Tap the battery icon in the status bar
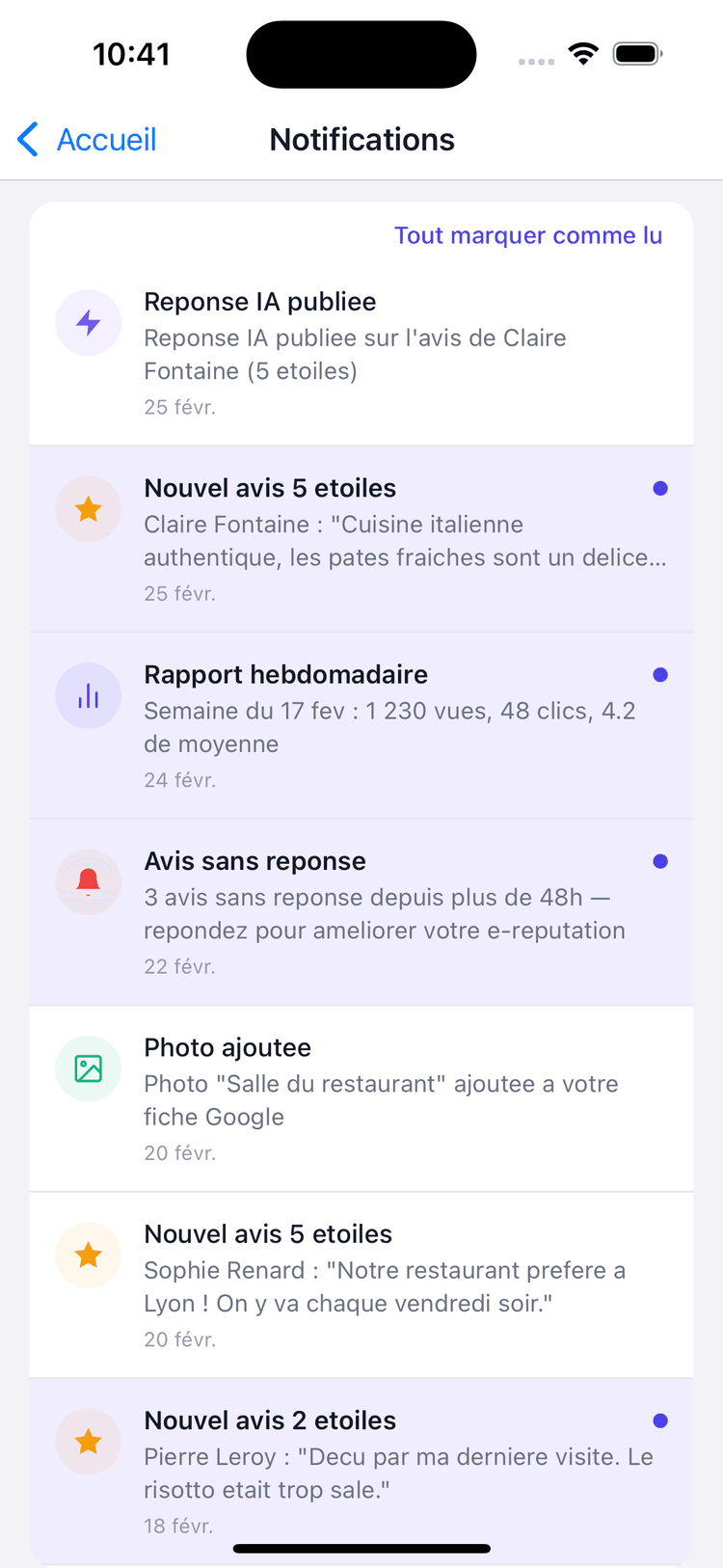This screenshot has height=1568, width=723. tap(636, 54)
